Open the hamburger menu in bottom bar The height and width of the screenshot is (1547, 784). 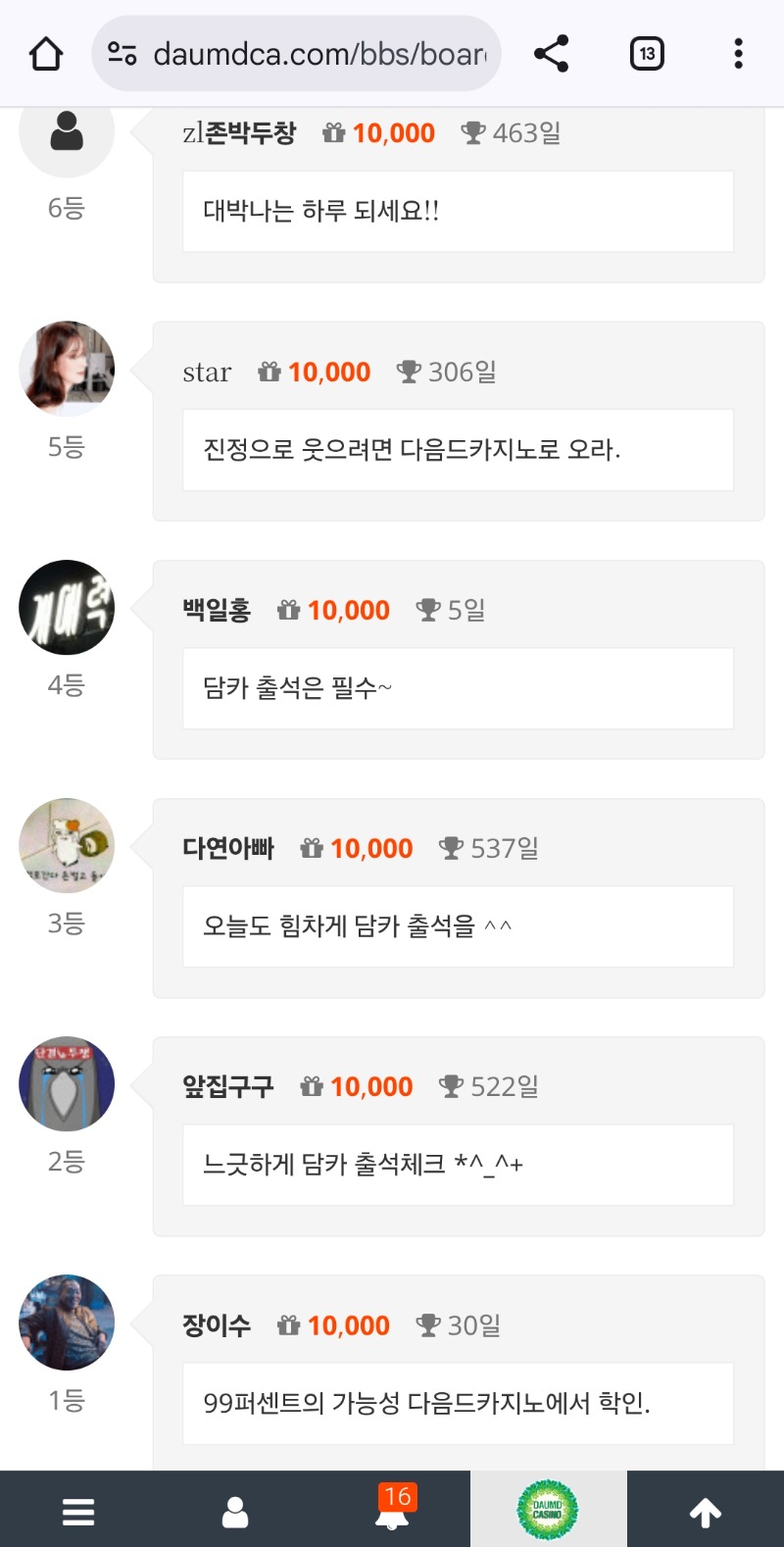click(77, 1510)
